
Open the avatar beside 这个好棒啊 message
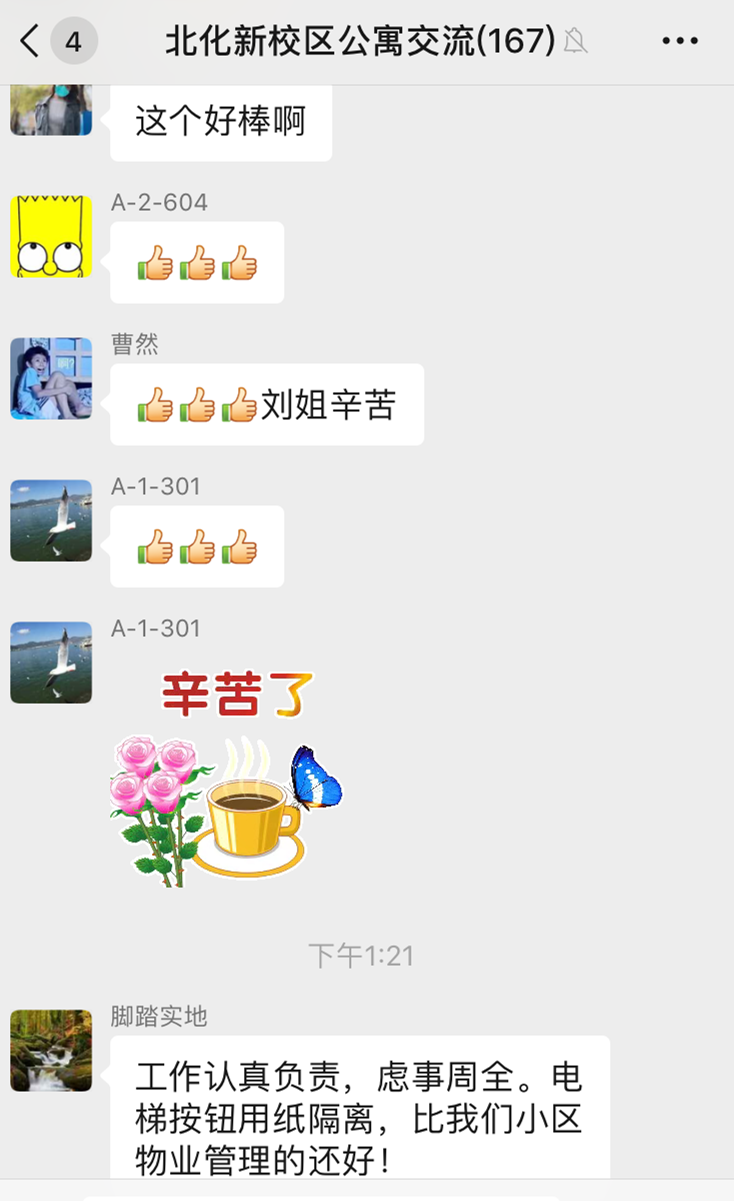tap(51, 110)
